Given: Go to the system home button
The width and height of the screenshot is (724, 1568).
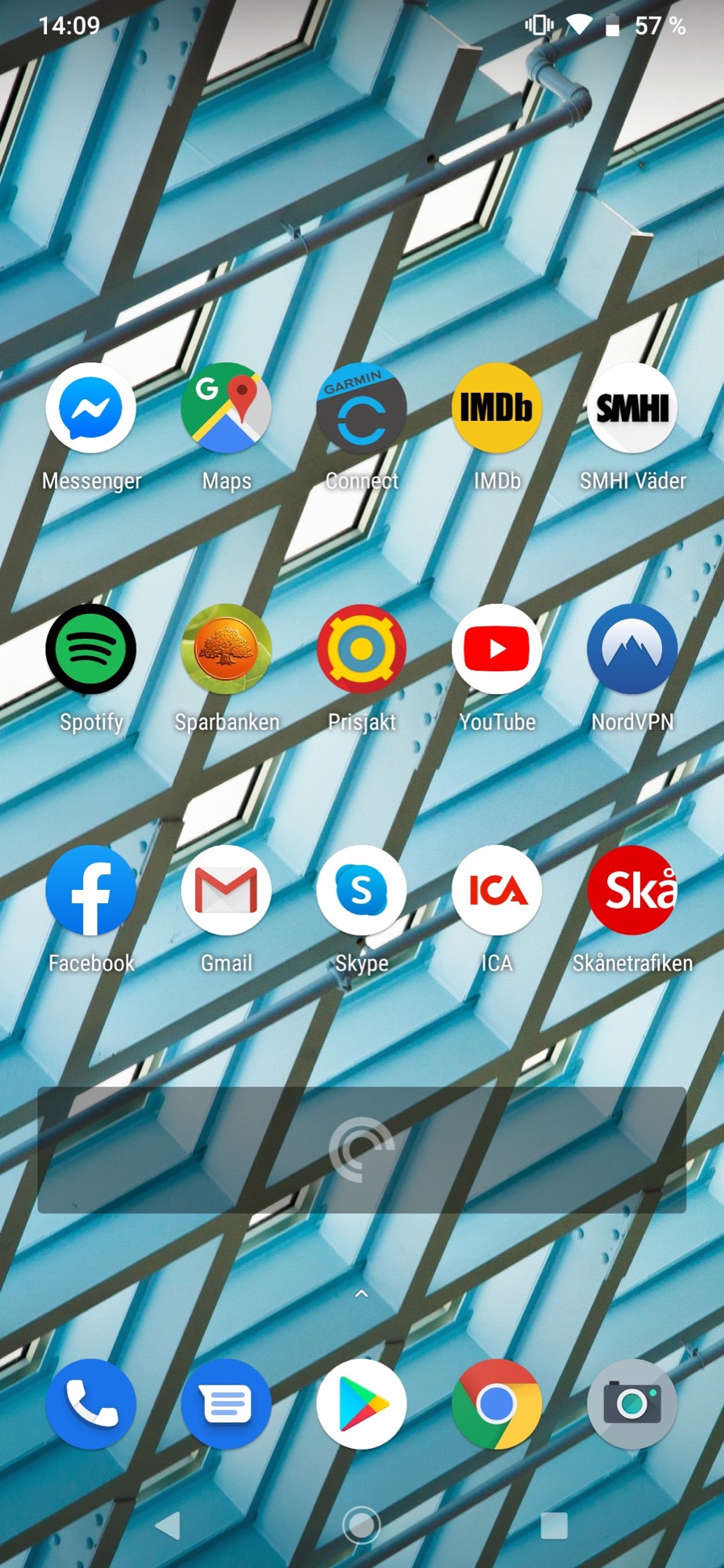Looking at the screenshot, I should coord(362,1526).
